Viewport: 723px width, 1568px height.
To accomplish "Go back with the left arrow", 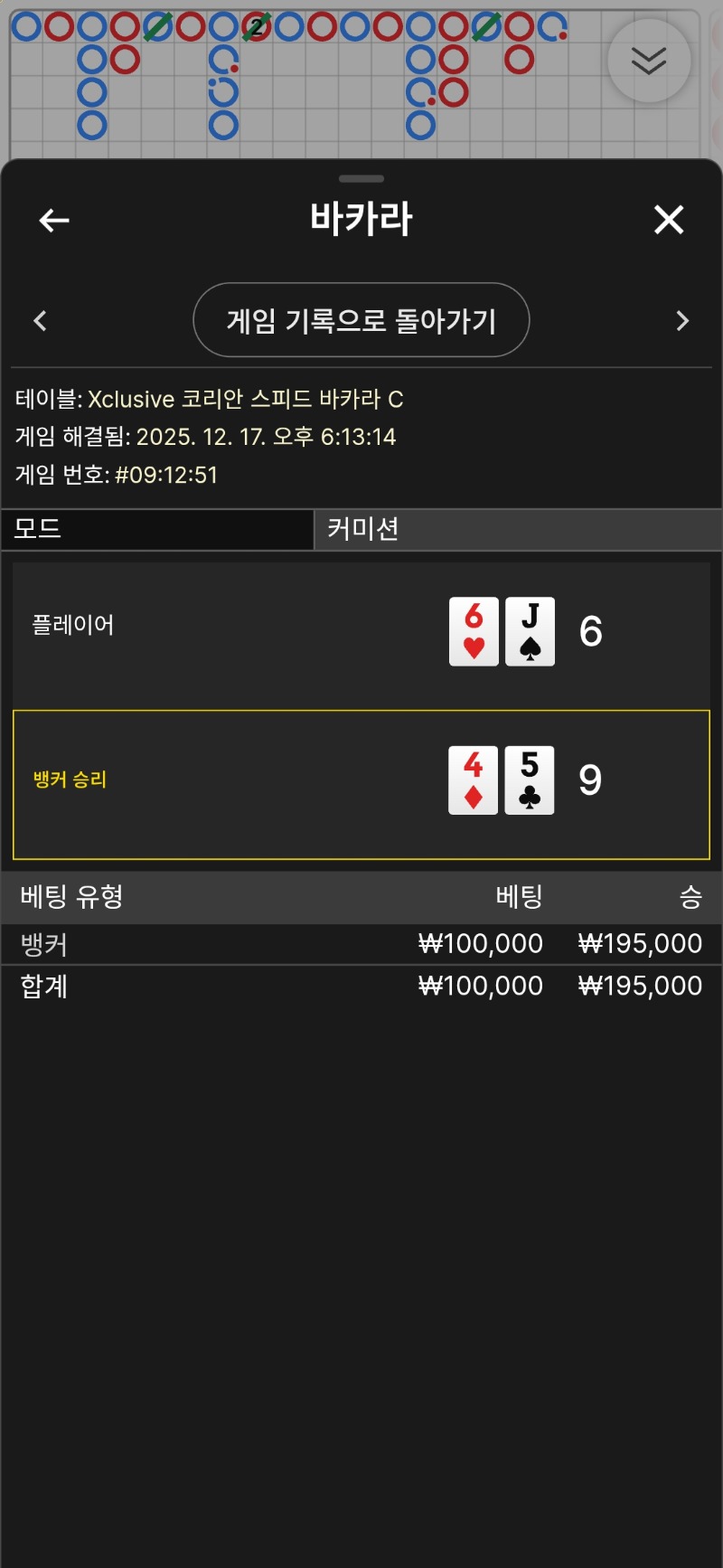I will coord(54,220).
